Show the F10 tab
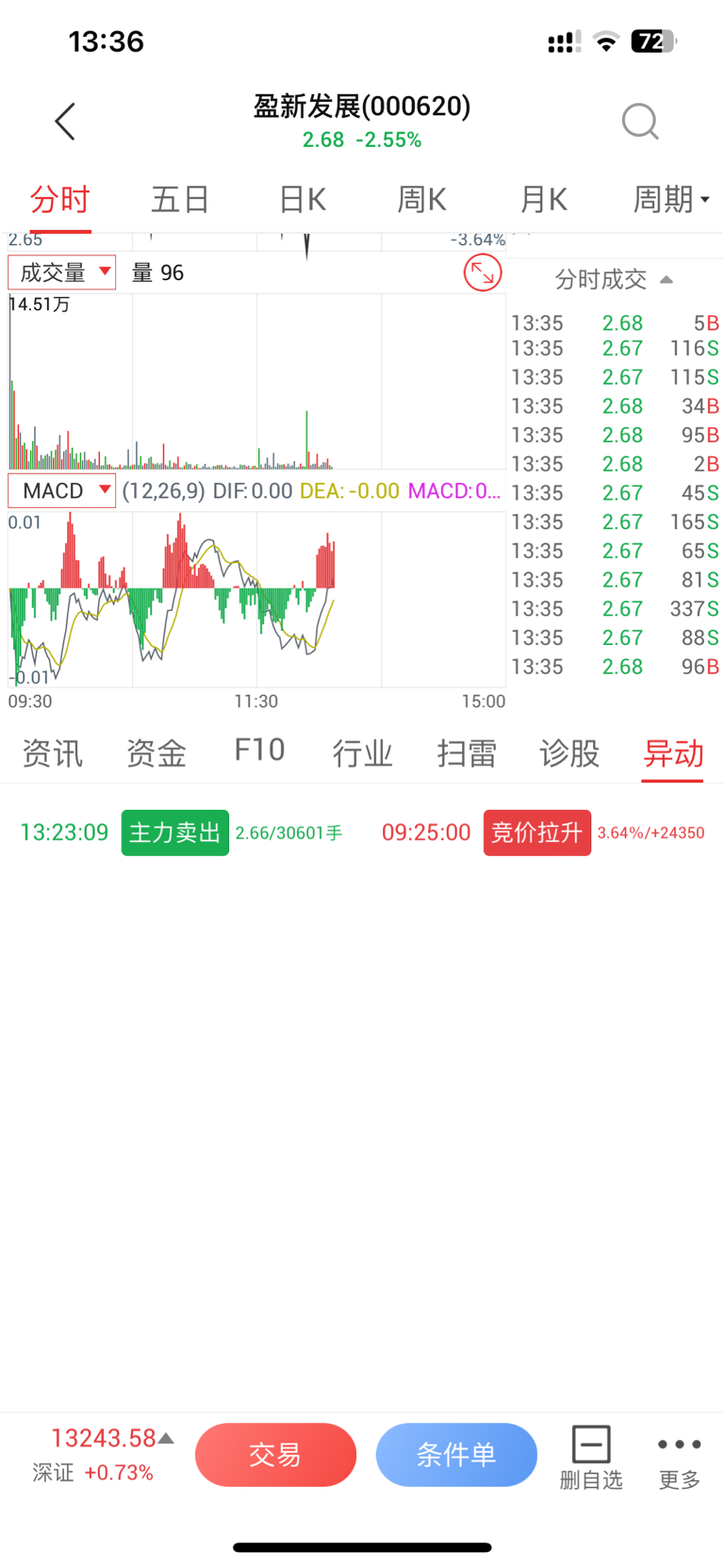Image resolution: width=724 pixels, height=1568 pixels. click(259, 751)
